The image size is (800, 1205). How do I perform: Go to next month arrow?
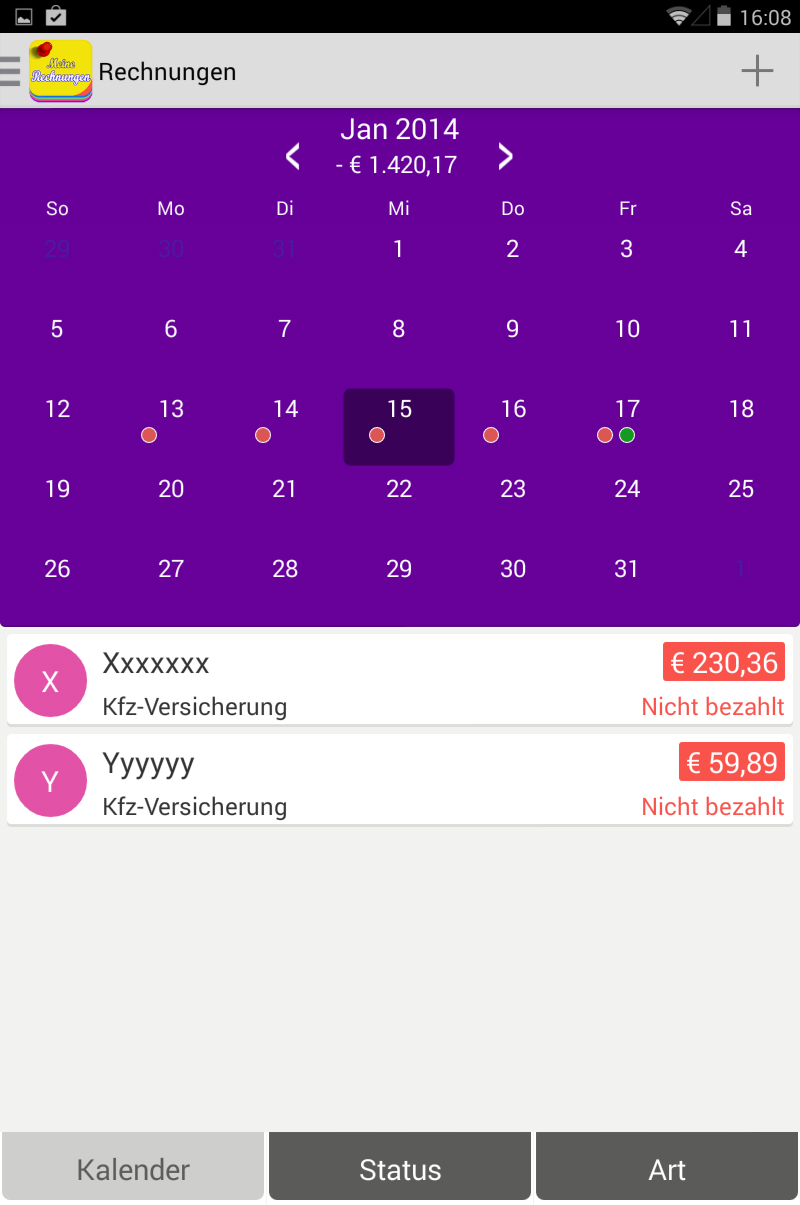tap(506, 156)
